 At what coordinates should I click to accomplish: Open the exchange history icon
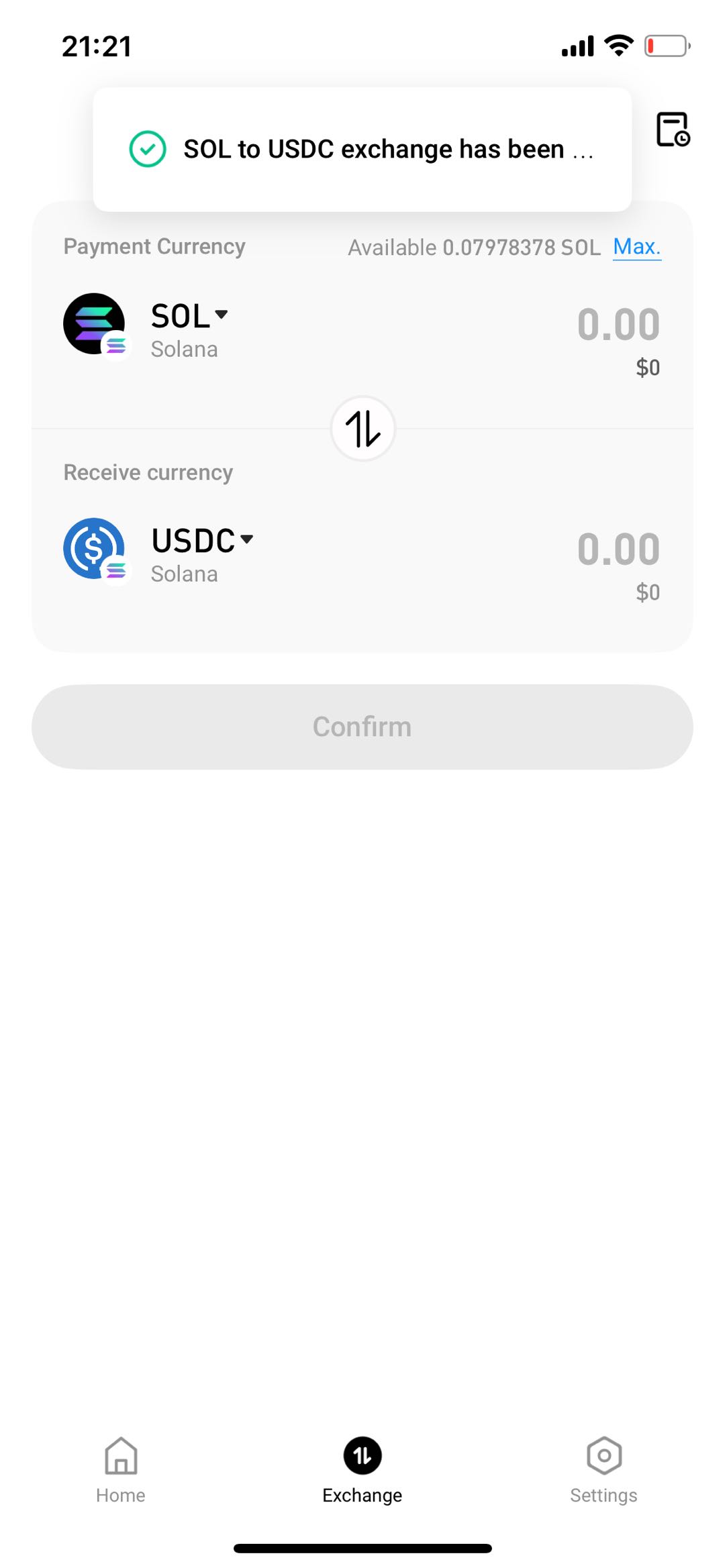click(673, 129)
